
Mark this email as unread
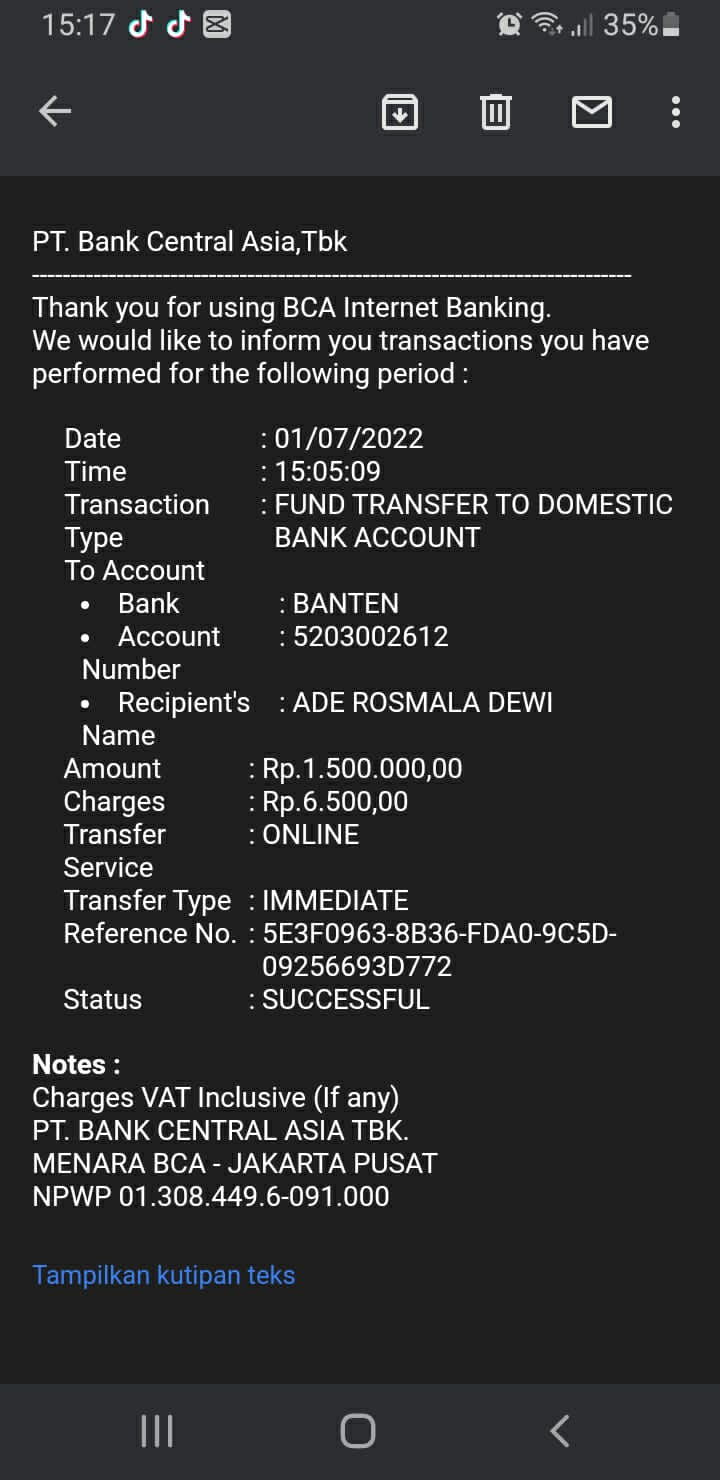[591, 112]
